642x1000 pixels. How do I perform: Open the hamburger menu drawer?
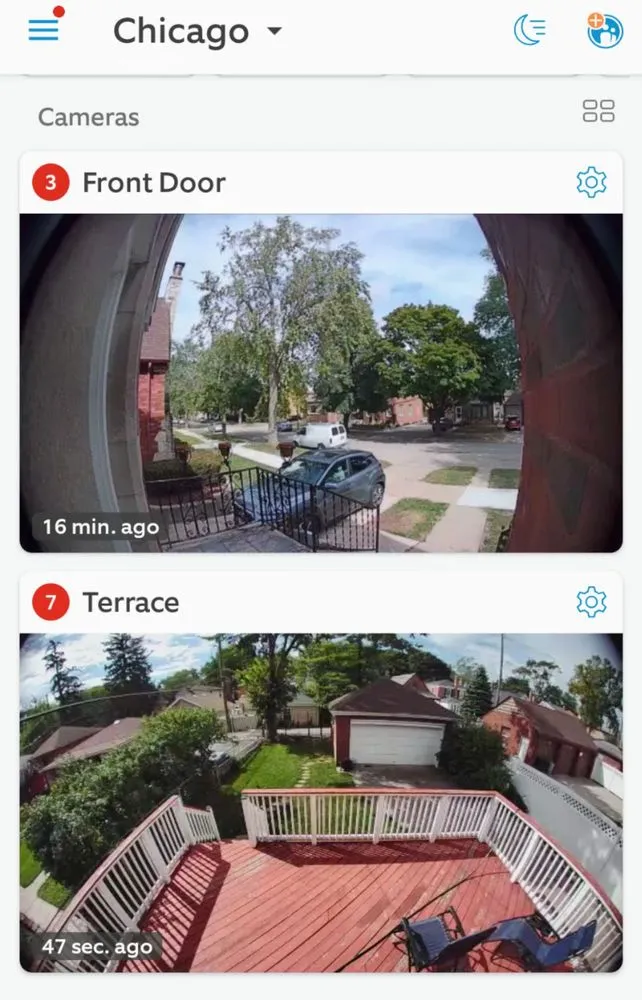(x=44, y=30)
